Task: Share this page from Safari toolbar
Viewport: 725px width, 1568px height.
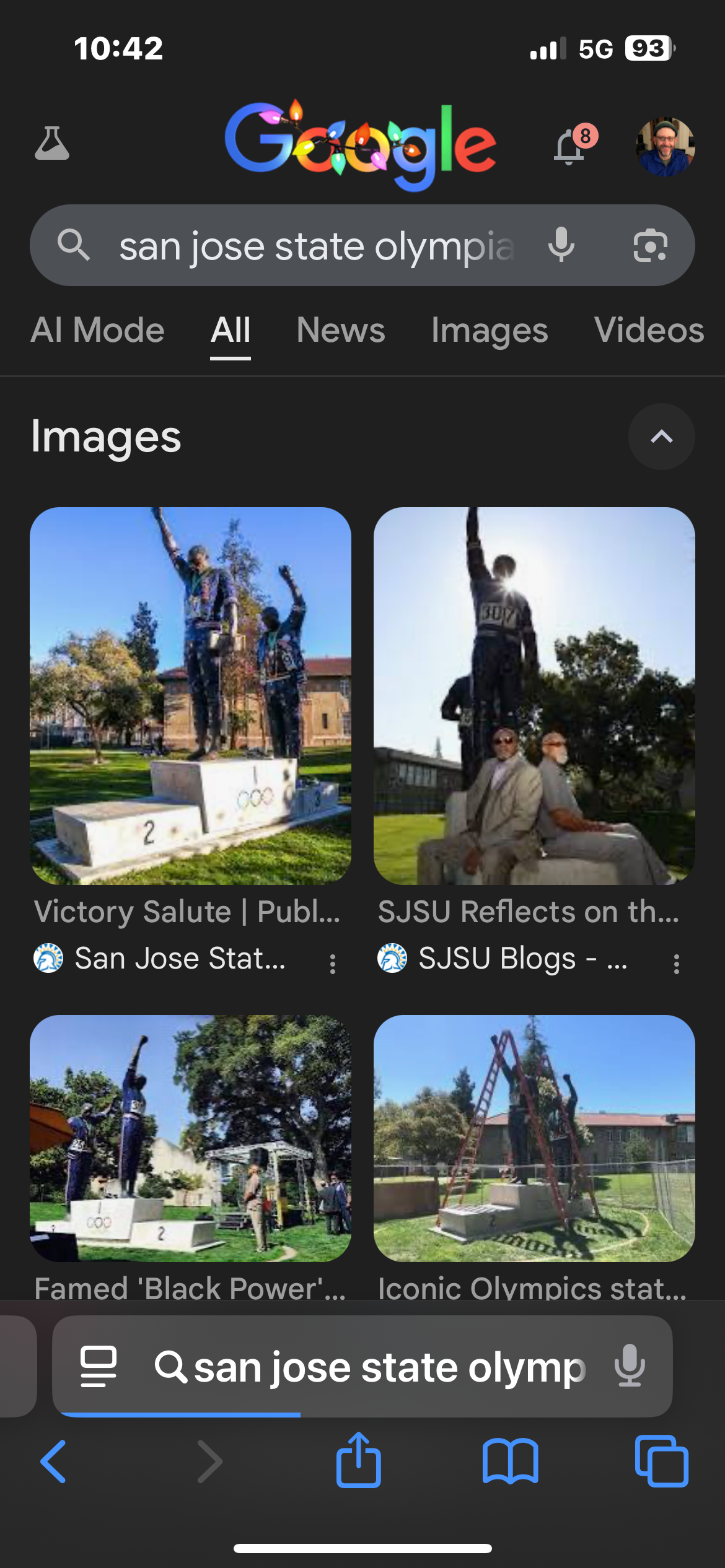Action: pos(359,1460)
